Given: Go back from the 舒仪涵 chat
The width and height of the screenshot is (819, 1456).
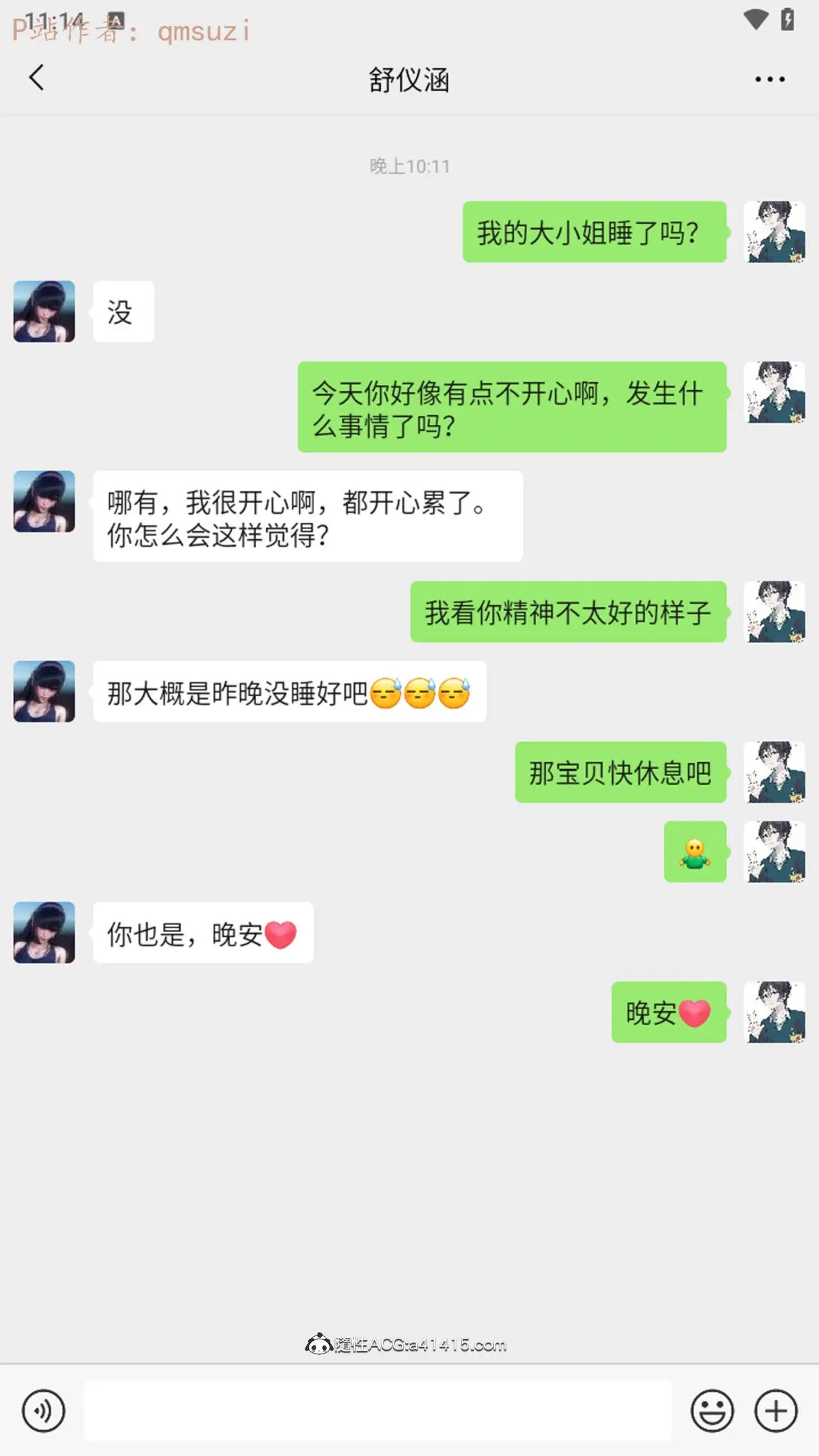Looking at the screenshot, I should [x=37, y=78].
